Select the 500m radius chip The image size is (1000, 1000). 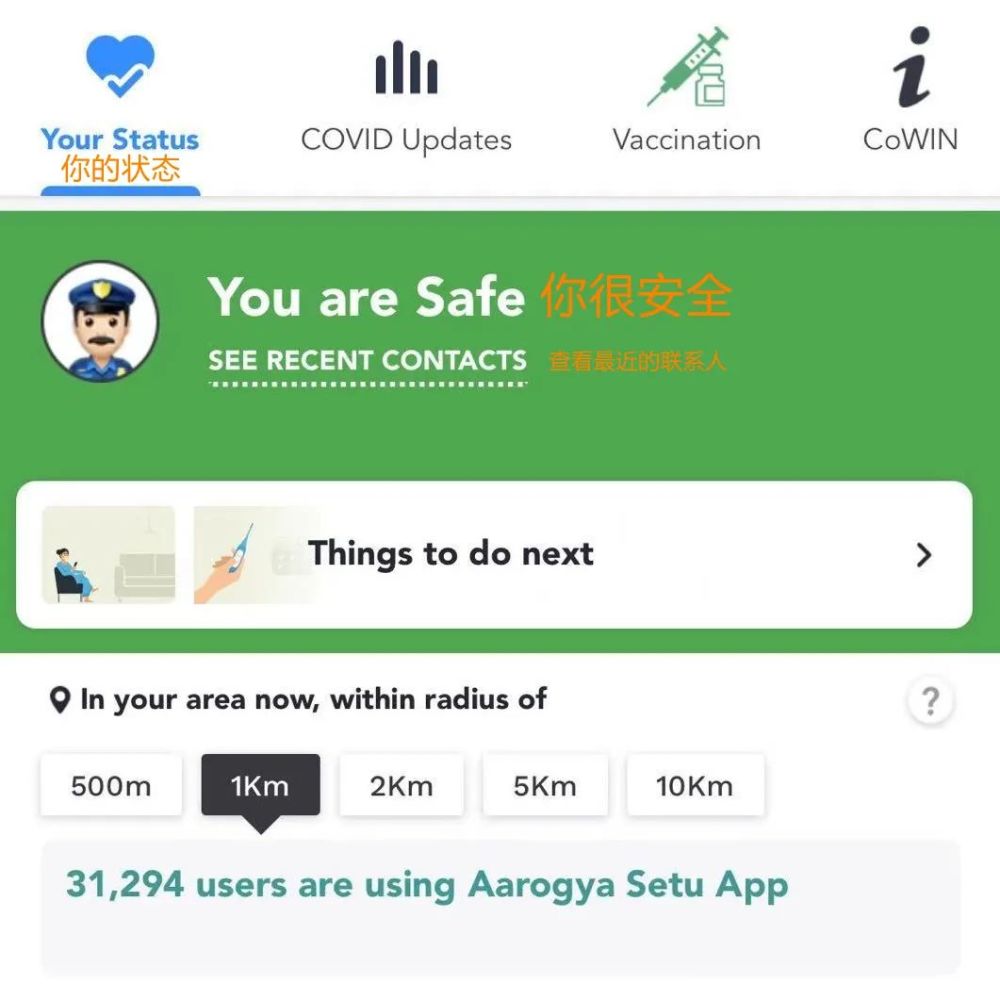coord(111,786)
